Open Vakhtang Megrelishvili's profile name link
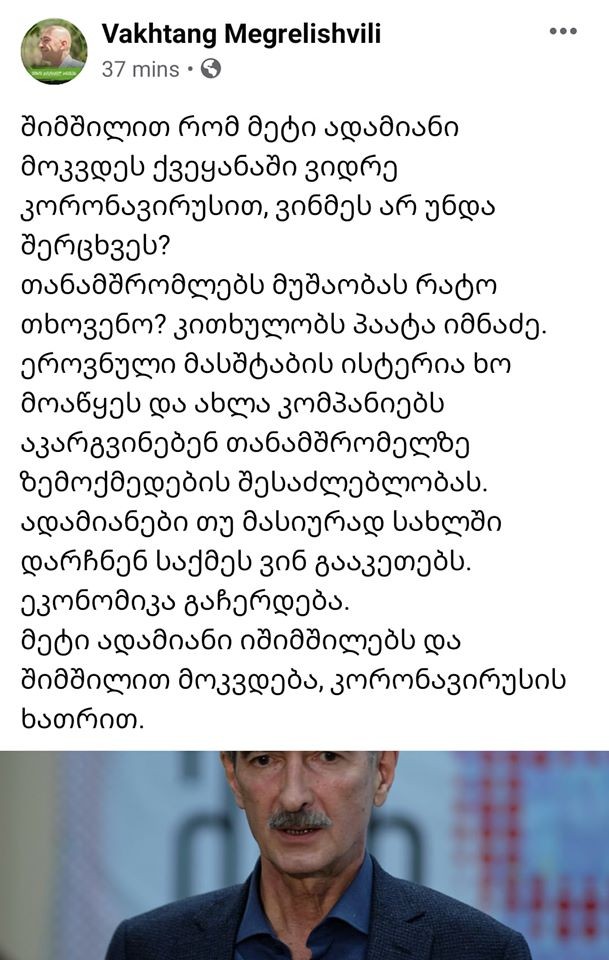Image resolution: width=609 pixels, height=960 pixels. pyautogui.click(x=241, y=35)
